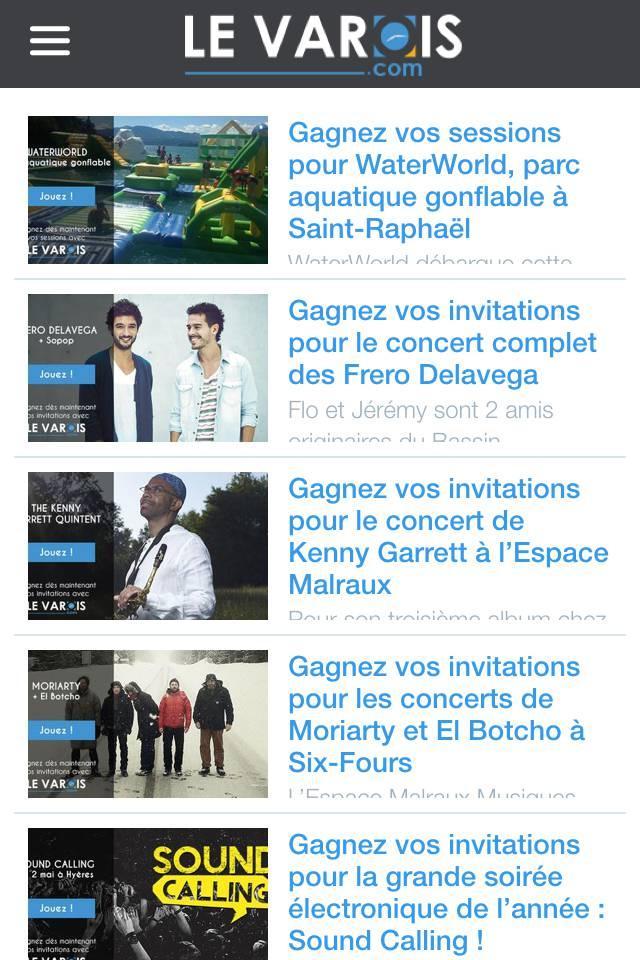Screen dimensions: 640x960
Task: Read the Frero Delavega concert invitations article
Action: tap(442, 343)
